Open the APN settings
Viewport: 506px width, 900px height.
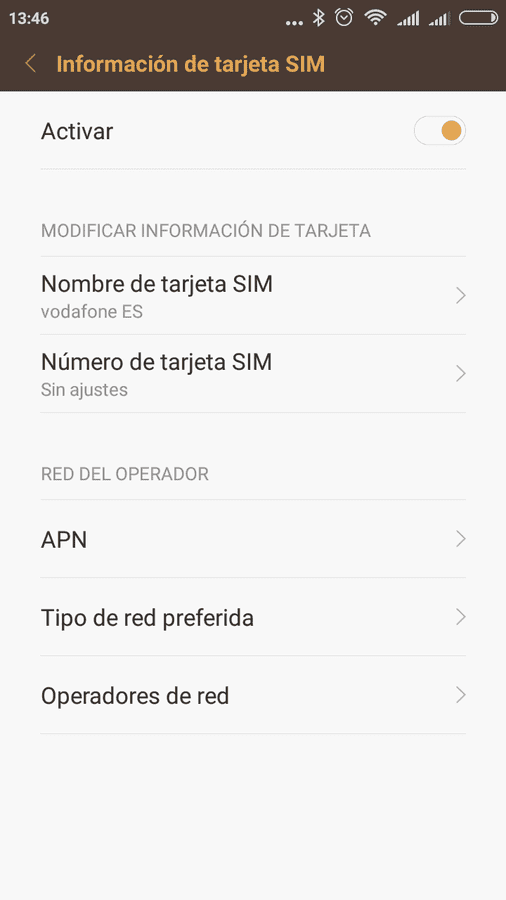pos(253,539)
